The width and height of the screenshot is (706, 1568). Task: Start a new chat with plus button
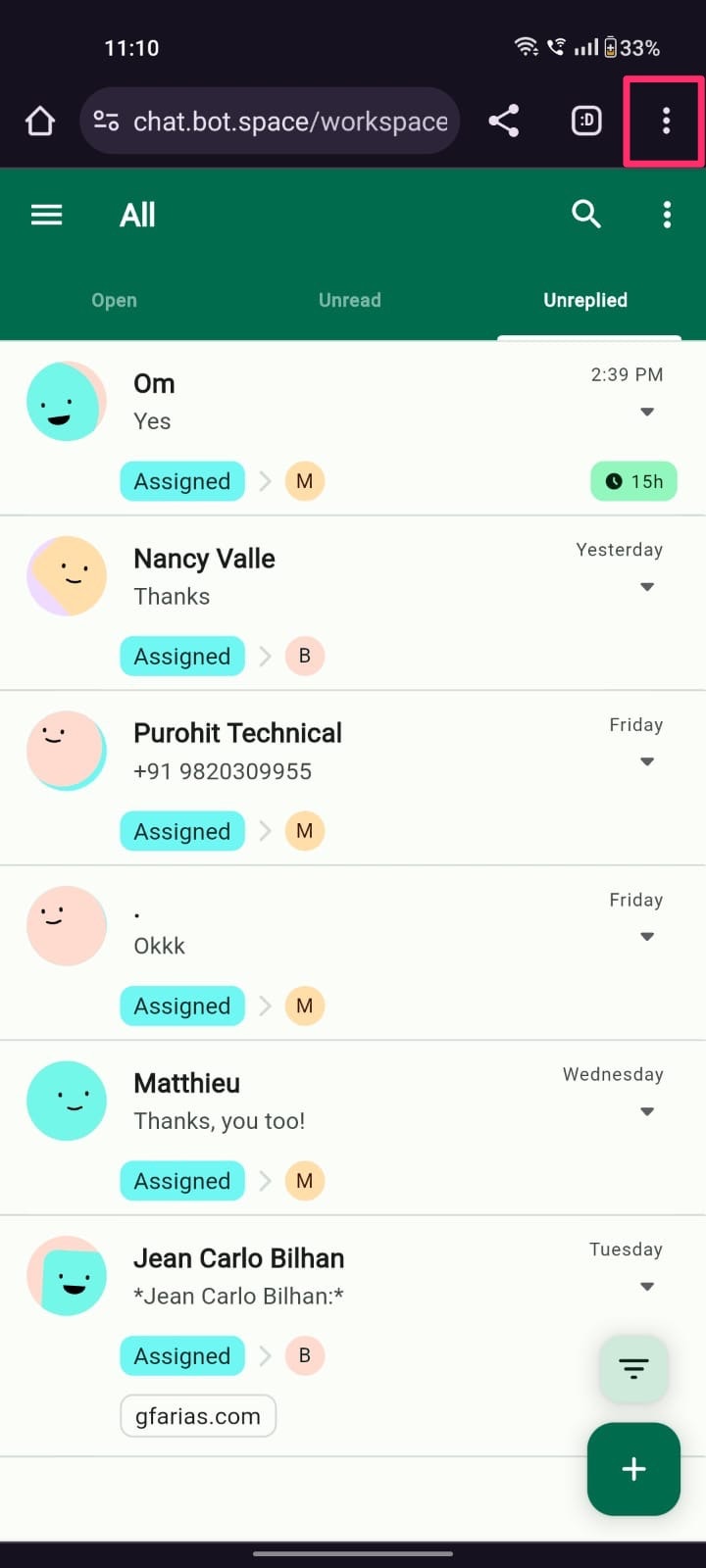tap(633, 1469)
